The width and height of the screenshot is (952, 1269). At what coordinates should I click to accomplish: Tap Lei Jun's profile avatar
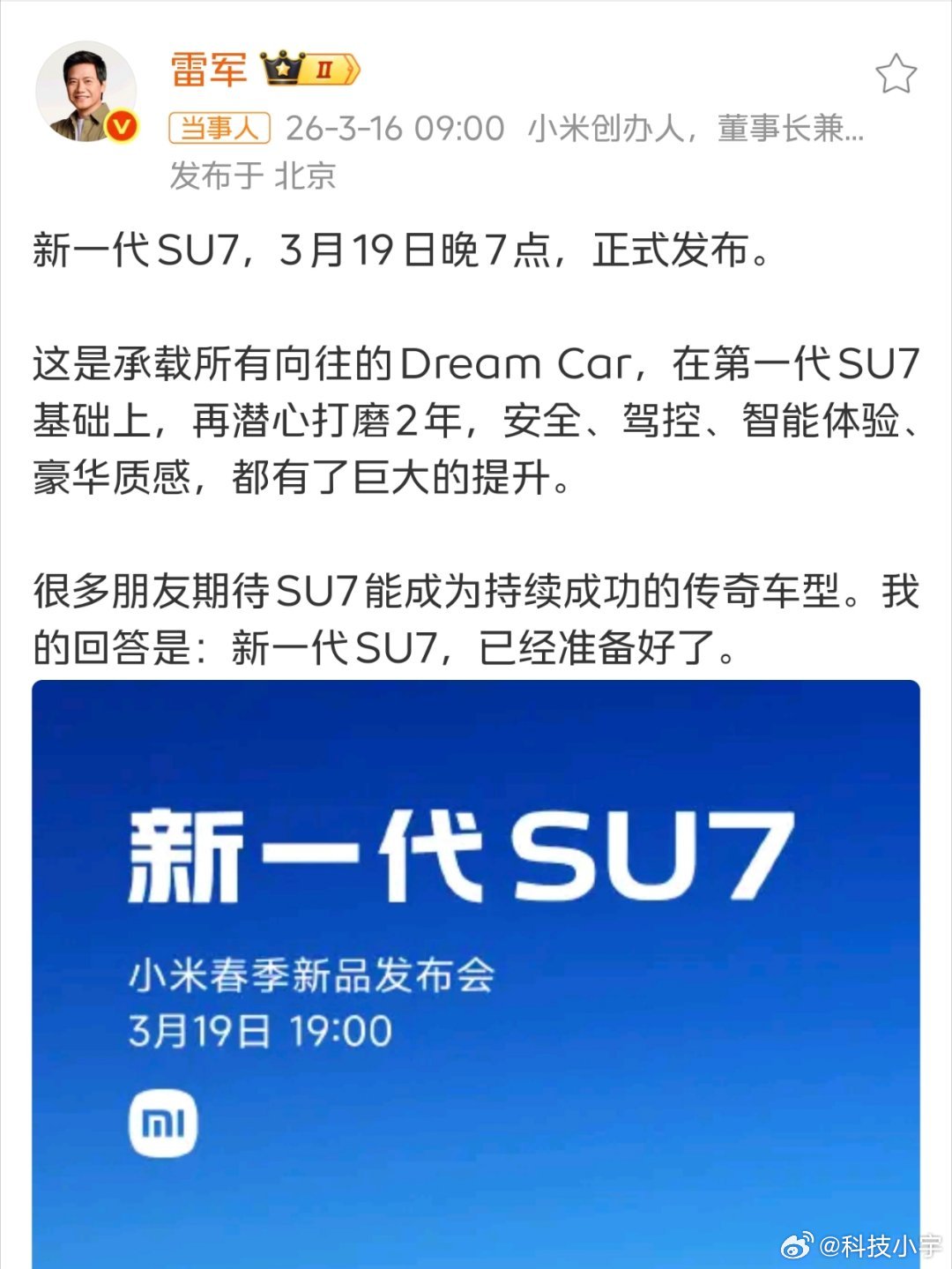86,88
